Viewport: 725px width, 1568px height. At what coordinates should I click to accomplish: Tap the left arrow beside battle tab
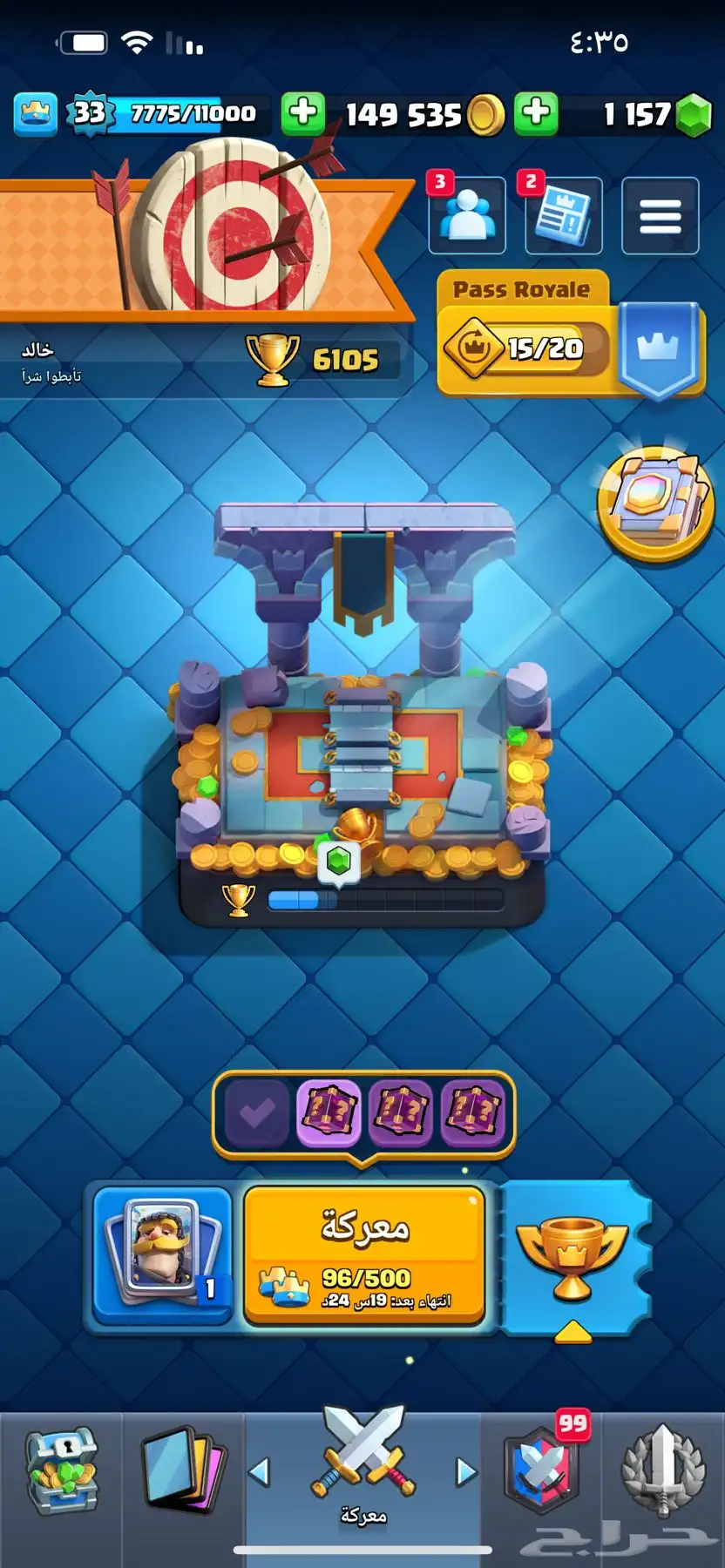pos(259,1472)
